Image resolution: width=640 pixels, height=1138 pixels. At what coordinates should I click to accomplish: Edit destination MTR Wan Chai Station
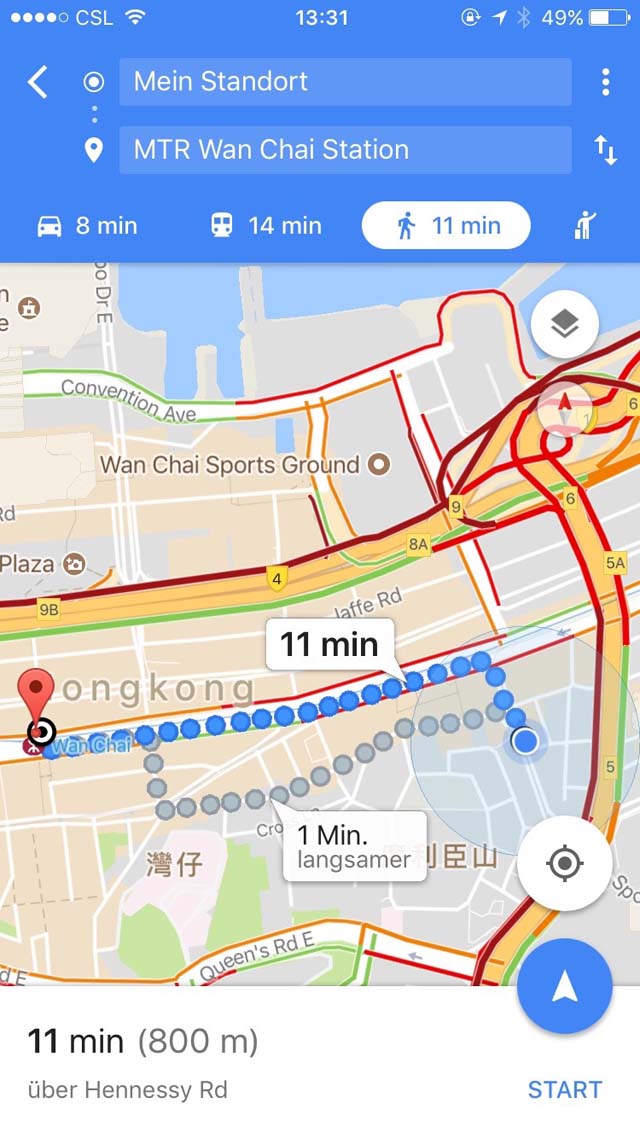tap(345, 150)
